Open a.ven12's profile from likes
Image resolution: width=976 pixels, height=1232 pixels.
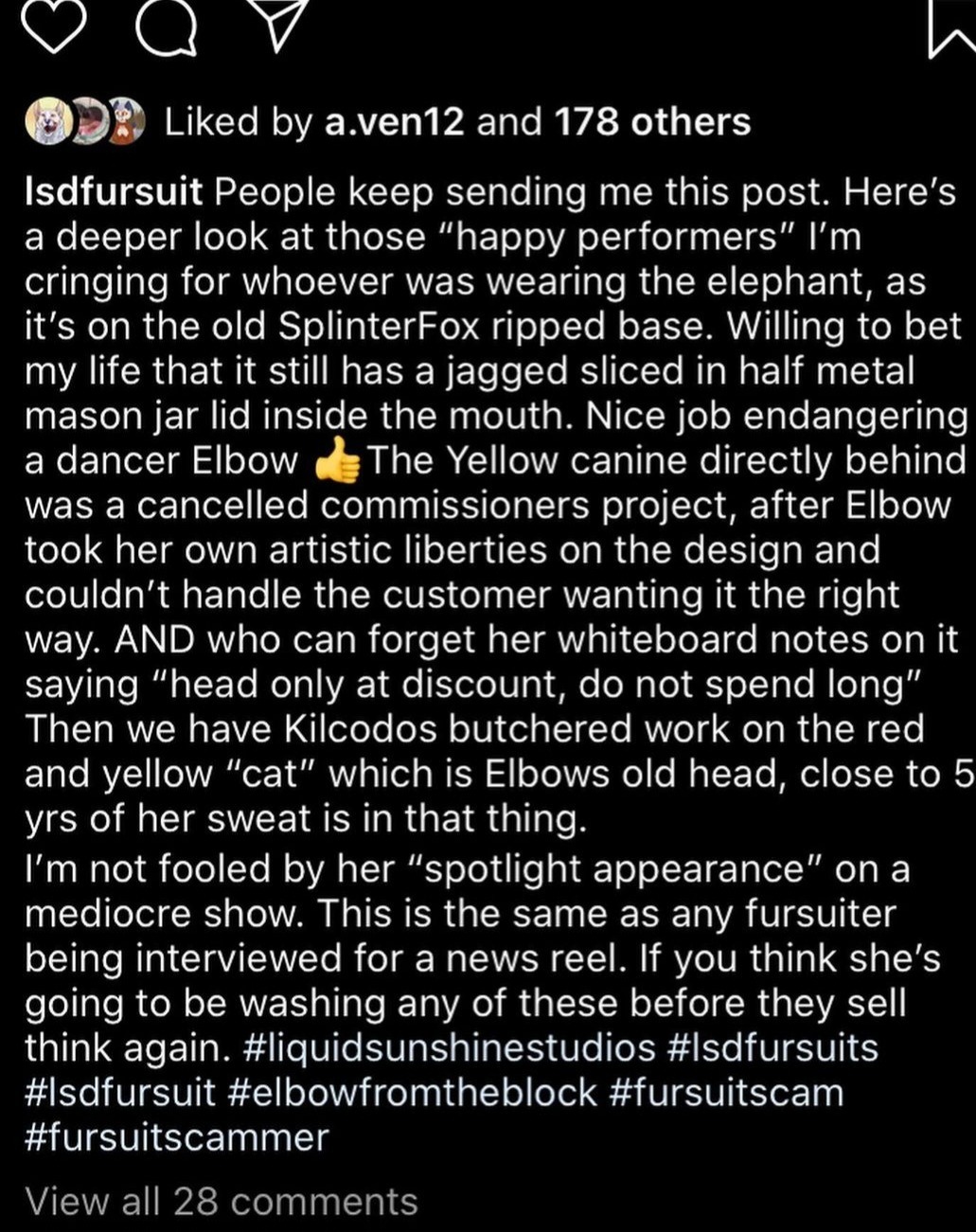click(395, 121)
